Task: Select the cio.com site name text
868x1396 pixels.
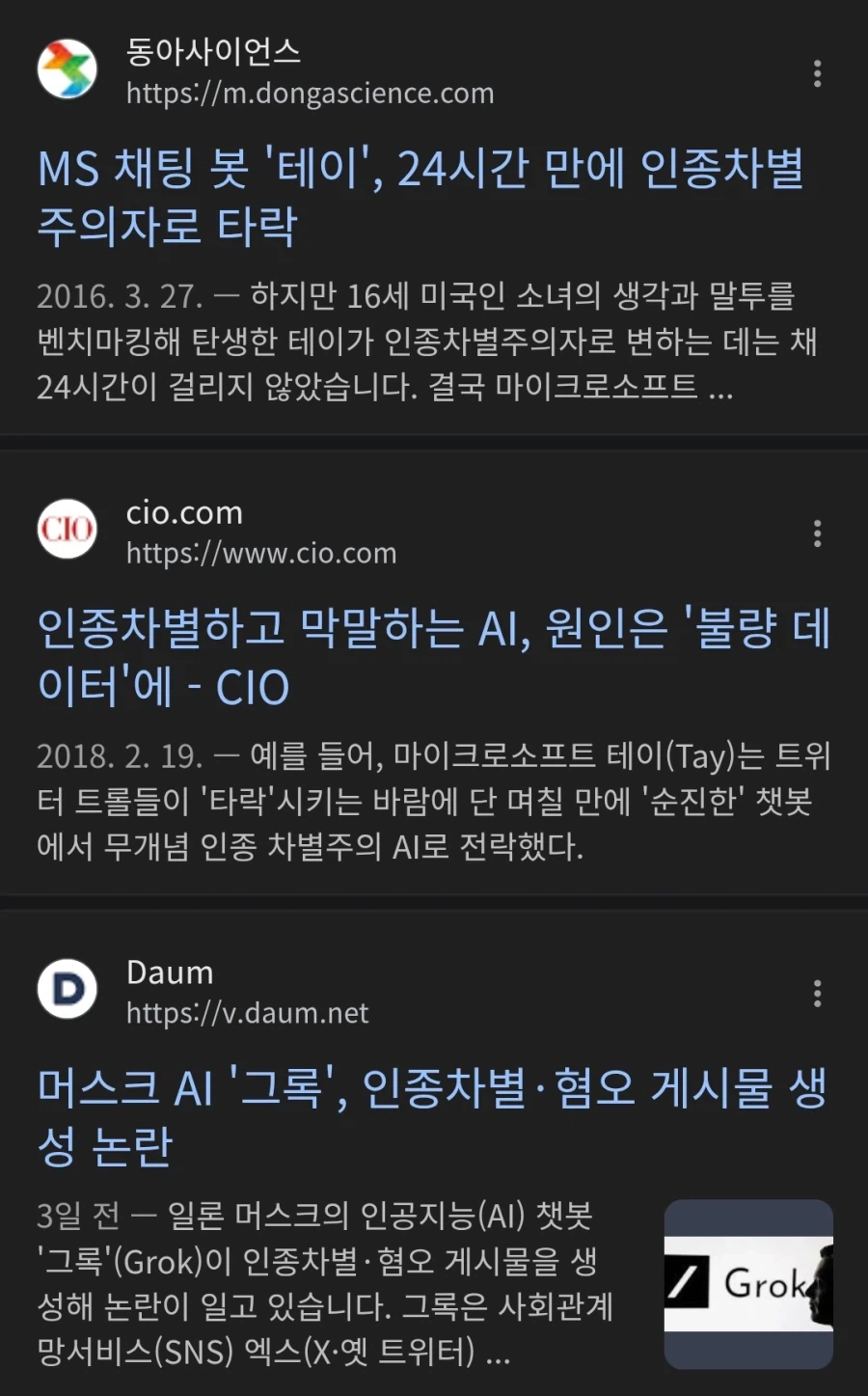Action: (x=185, y=512)
